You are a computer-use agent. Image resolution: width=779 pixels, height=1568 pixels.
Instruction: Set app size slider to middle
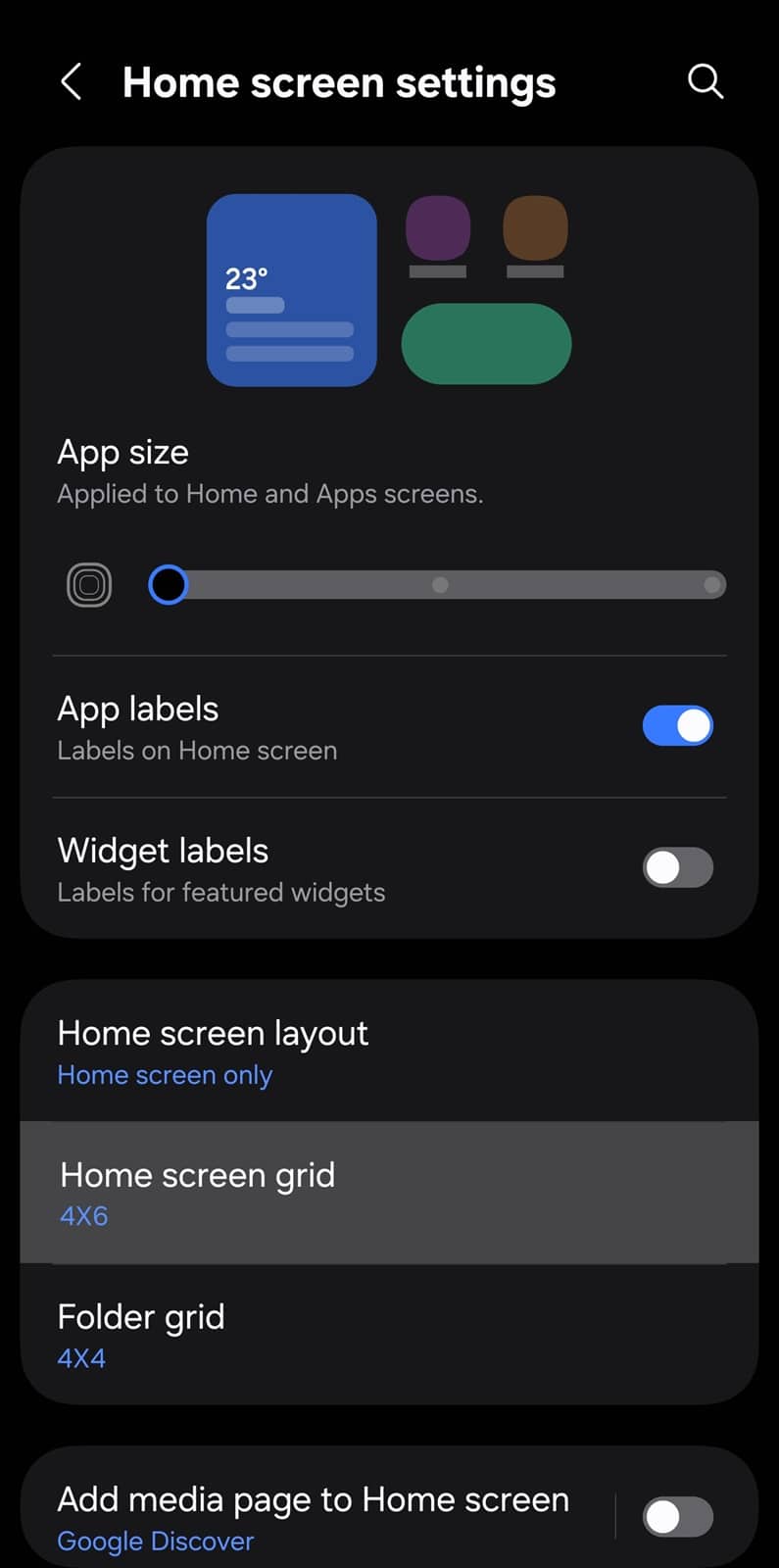pos(440,585)
